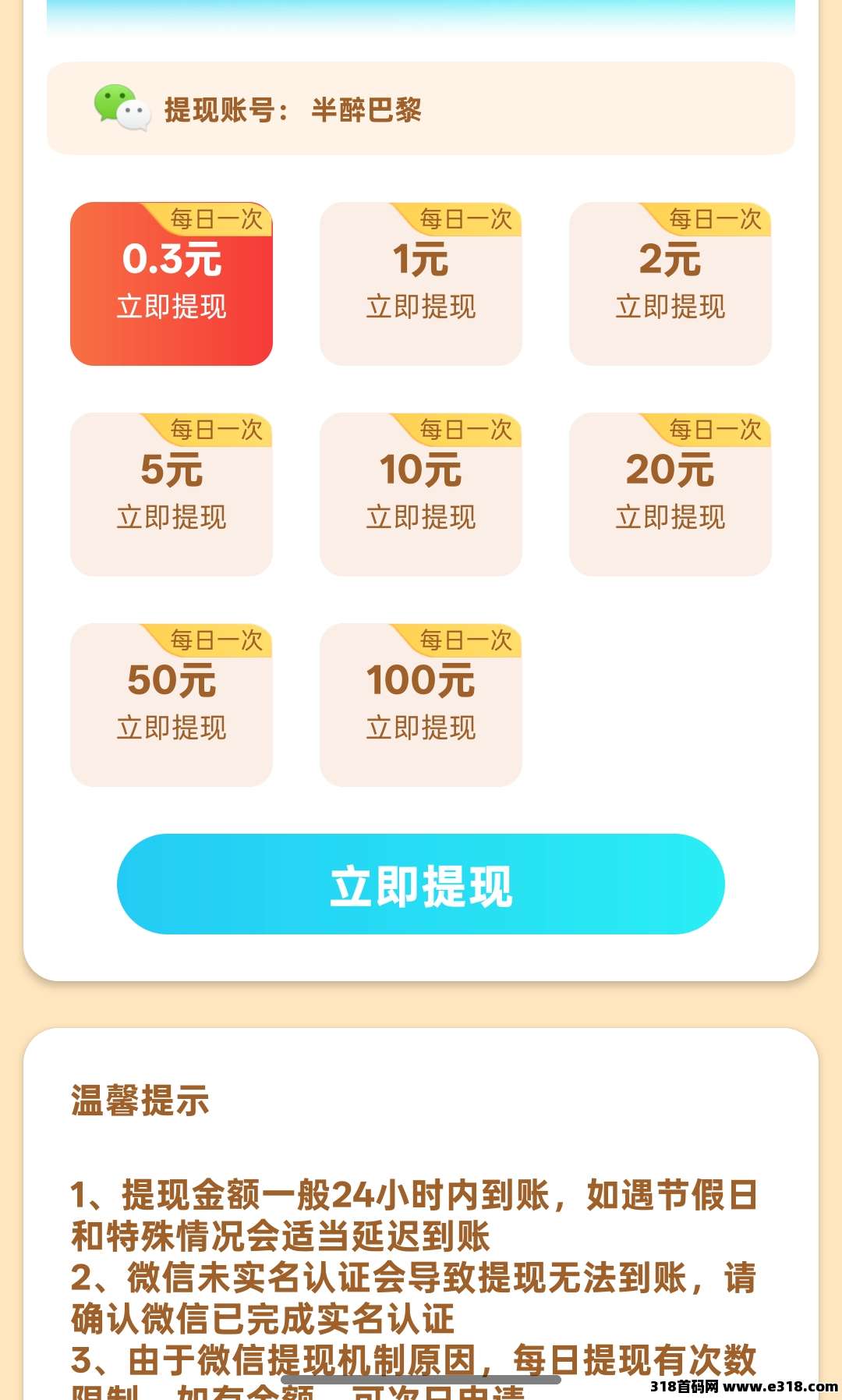Tap the blue 立即提现 button
This screenshot has height=1400, width=842.
(421, 884)
